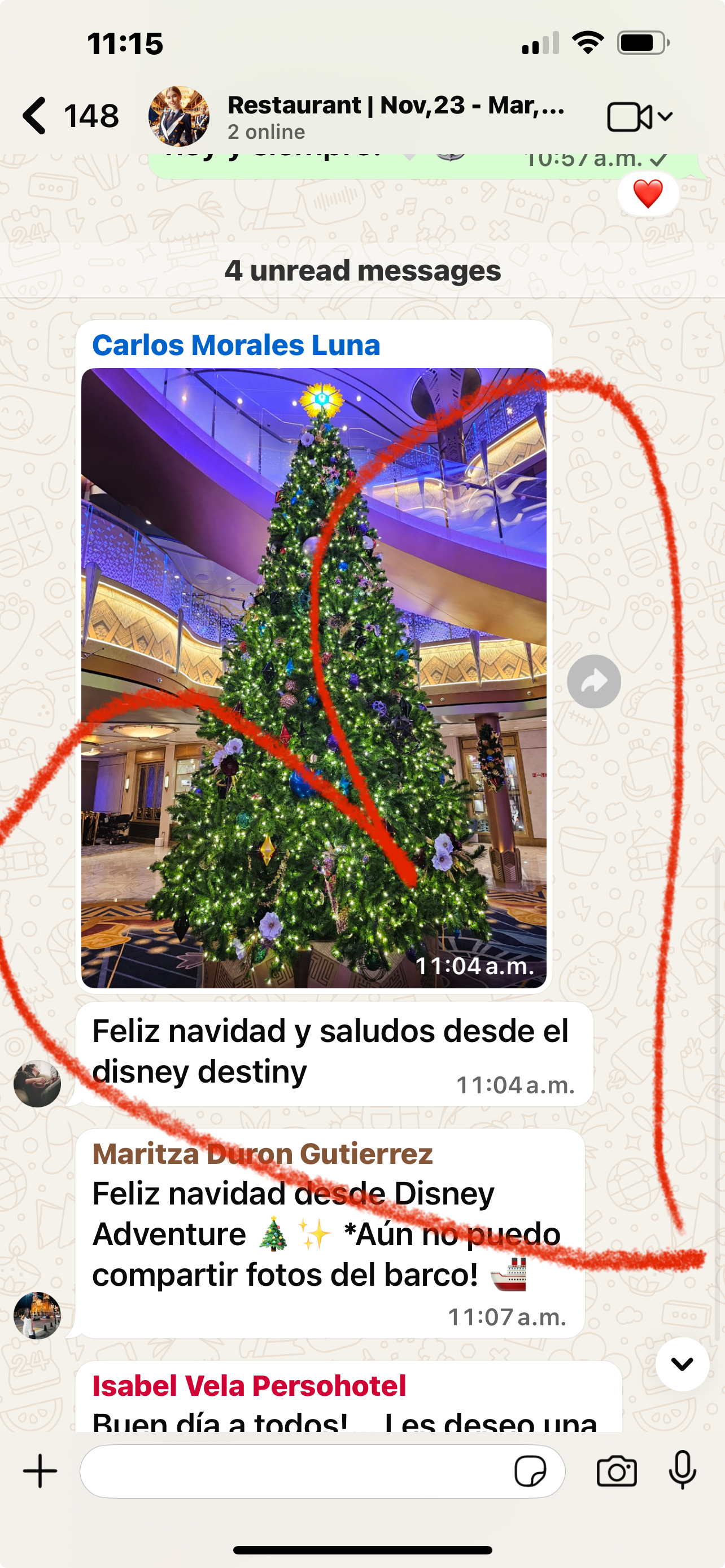
Task: Open the attachment plus menu
Action: 40,1471
